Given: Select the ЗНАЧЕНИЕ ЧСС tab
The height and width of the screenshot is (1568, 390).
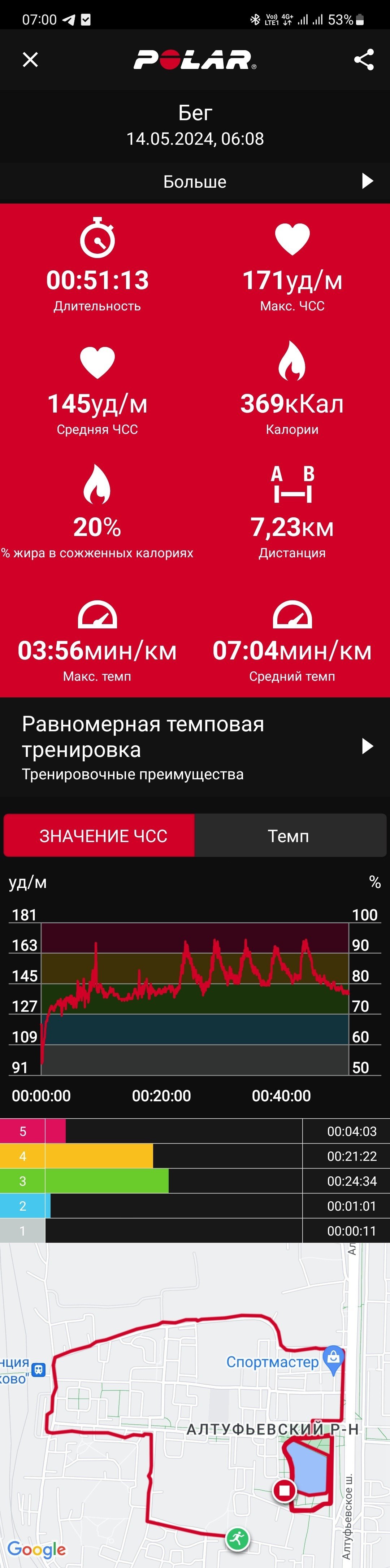Looking at the screenshot, I should tap(99, 836).
